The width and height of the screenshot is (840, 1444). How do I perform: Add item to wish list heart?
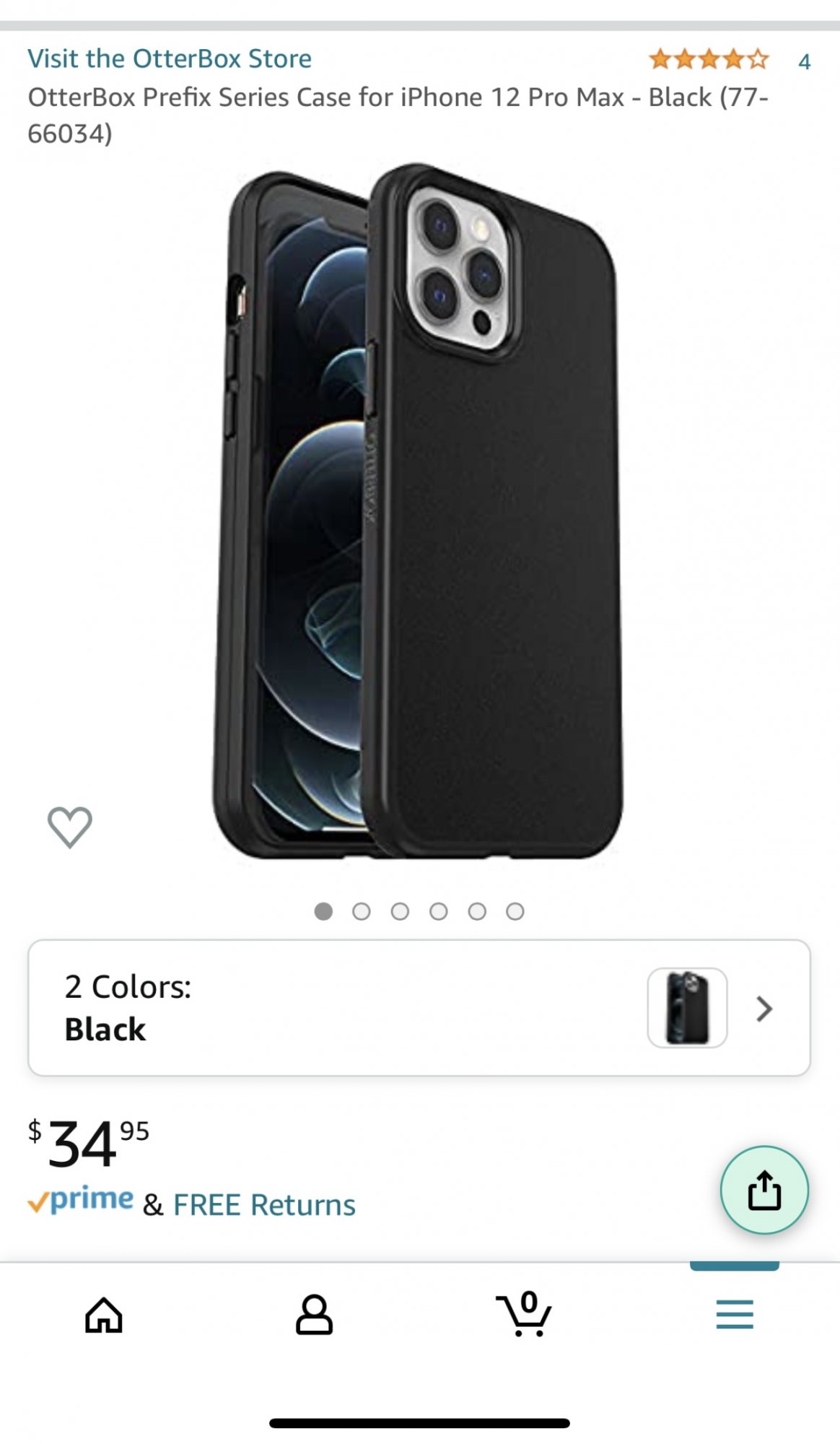click(x=70, y=827)
